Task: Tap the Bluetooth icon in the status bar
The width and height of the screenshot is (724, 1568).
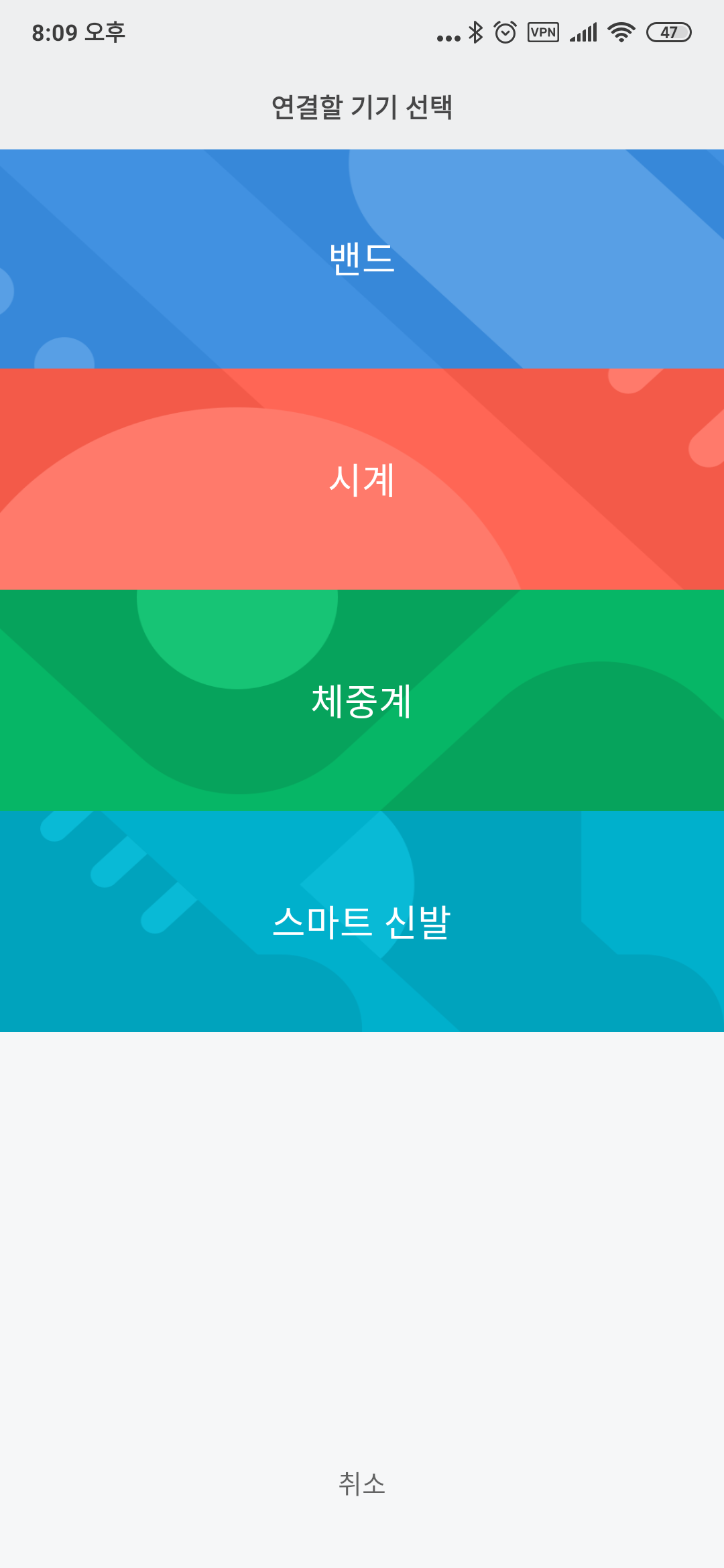Action: pyautogui.click(x=476, y=31)
